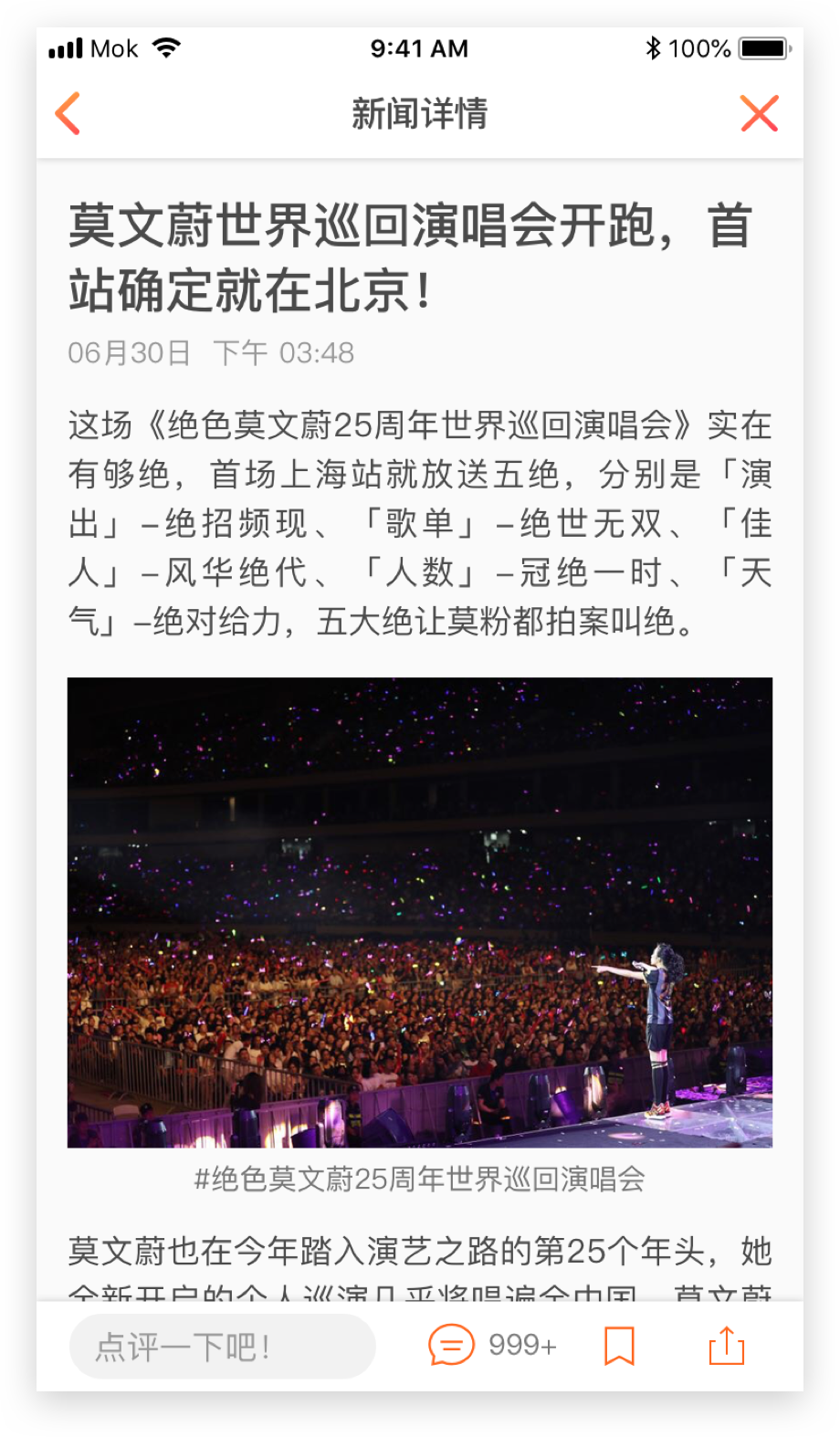The height and width of the screenshot is (1437, 840).
Task: Bookmark this article
Action: point(619,1346)
